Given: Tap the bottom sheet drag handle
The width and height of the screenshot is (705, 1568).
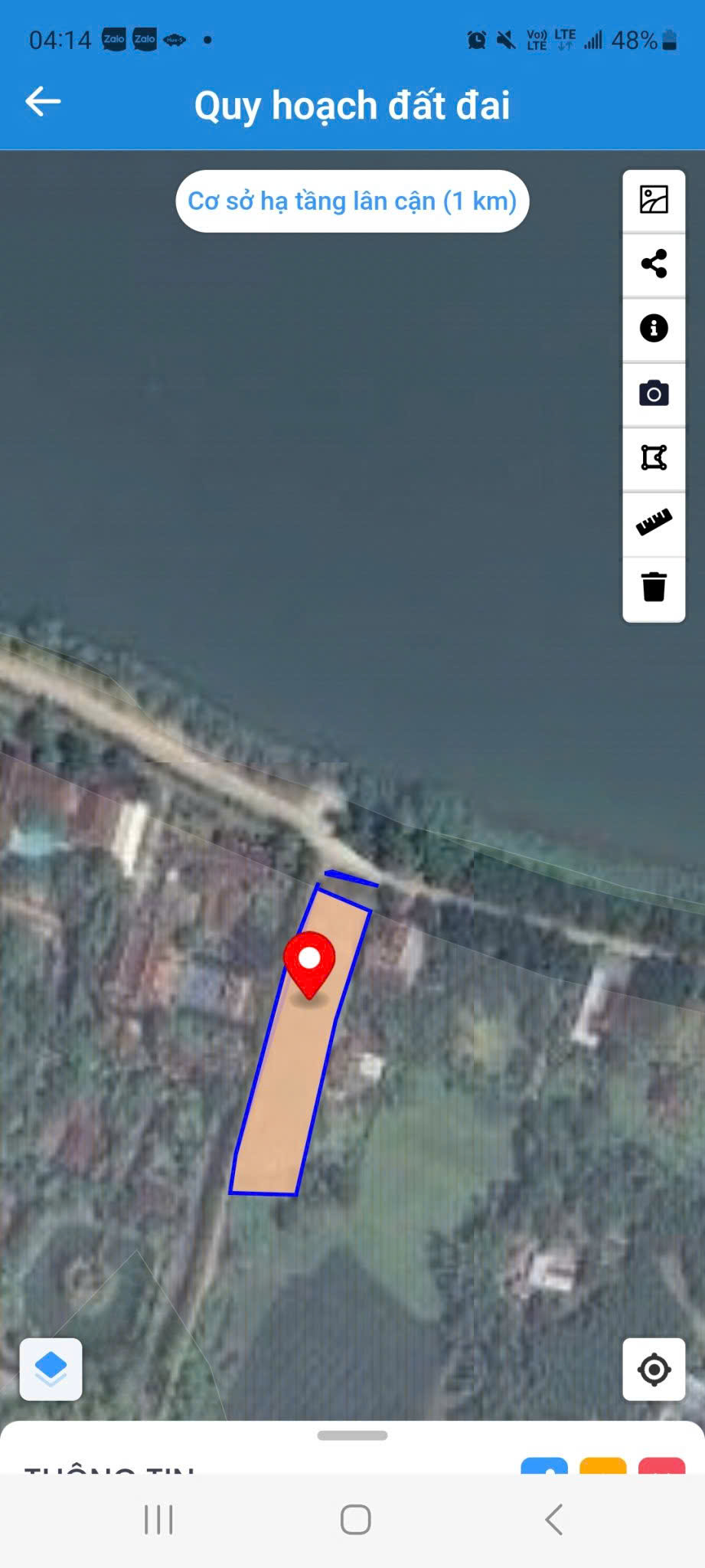Looking at the screenshot, I should (352, 1435).
